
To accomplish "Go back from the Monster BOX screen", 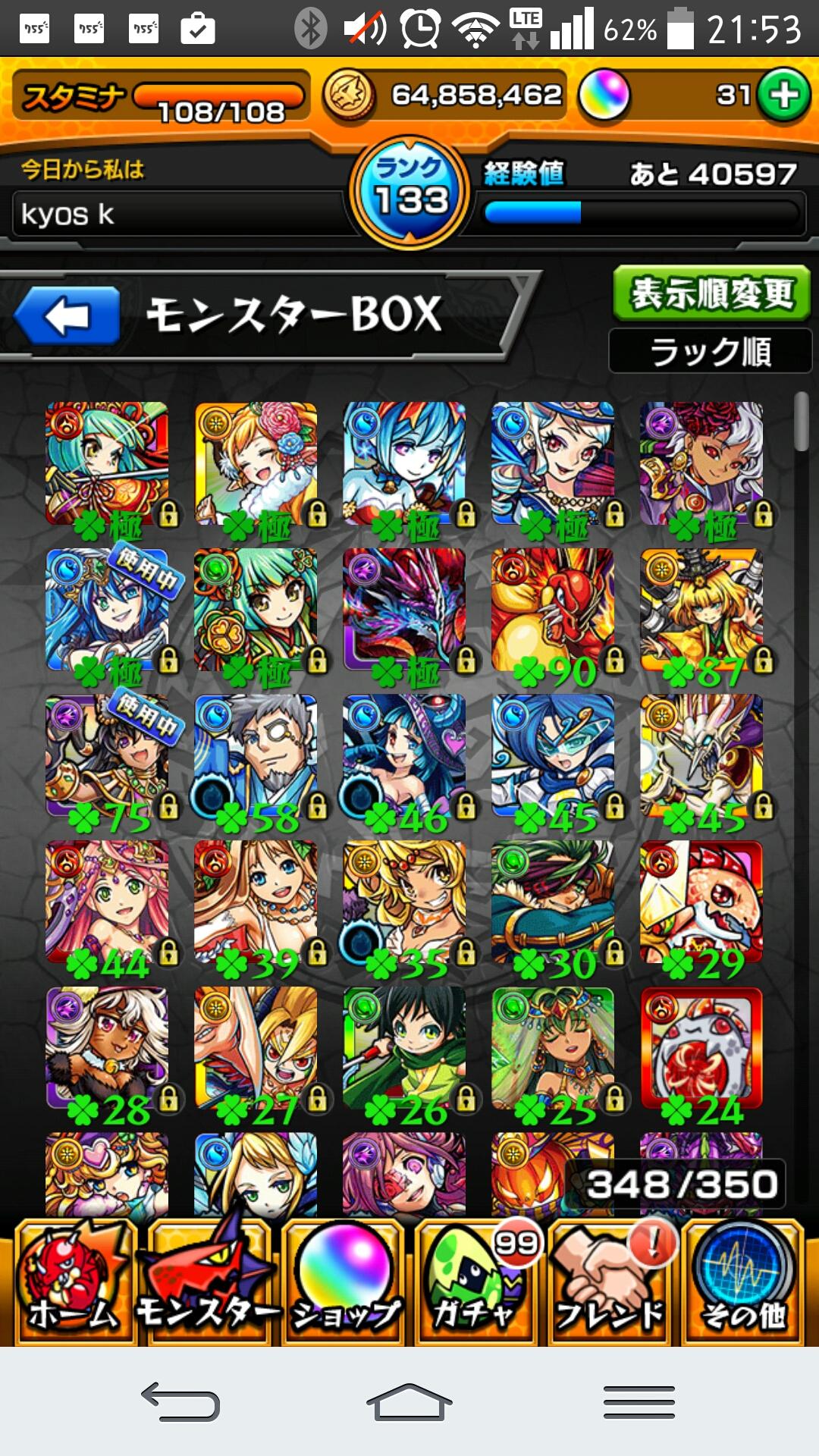I will click(67, 315).
